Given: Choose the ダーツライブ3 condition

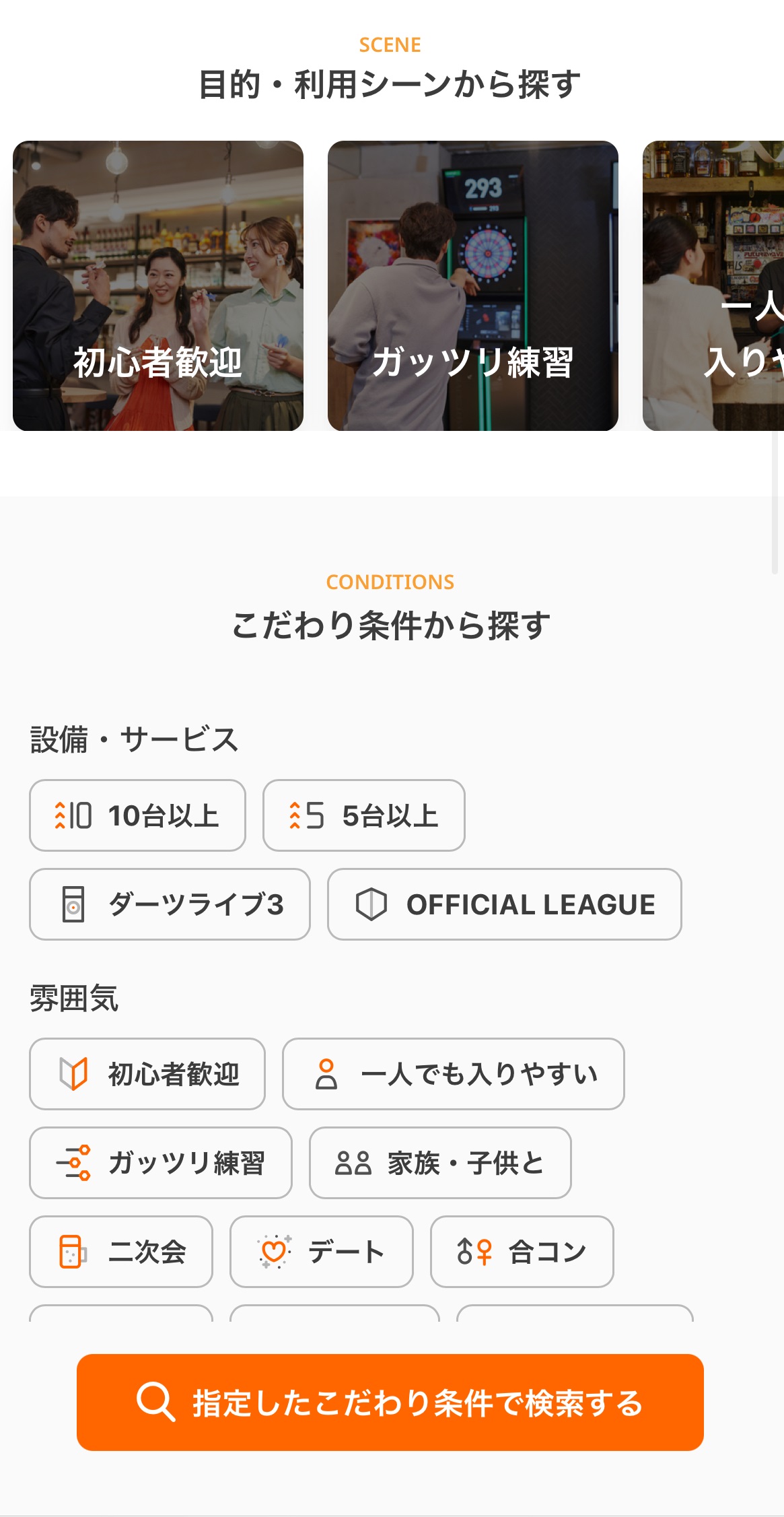Looking at the screenshot, I should [170, 904].
